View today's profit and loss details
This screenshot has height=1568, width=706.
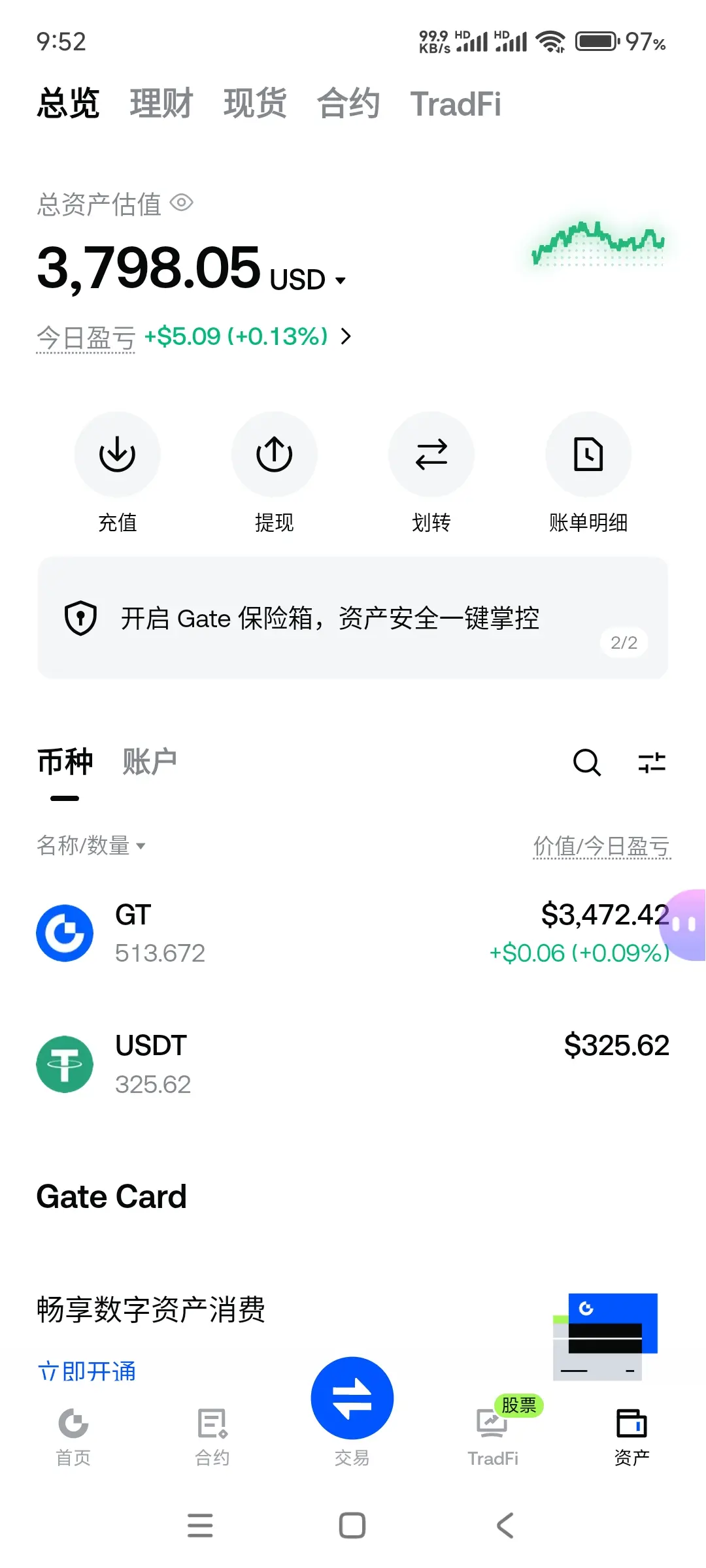[x=194, y=336]
